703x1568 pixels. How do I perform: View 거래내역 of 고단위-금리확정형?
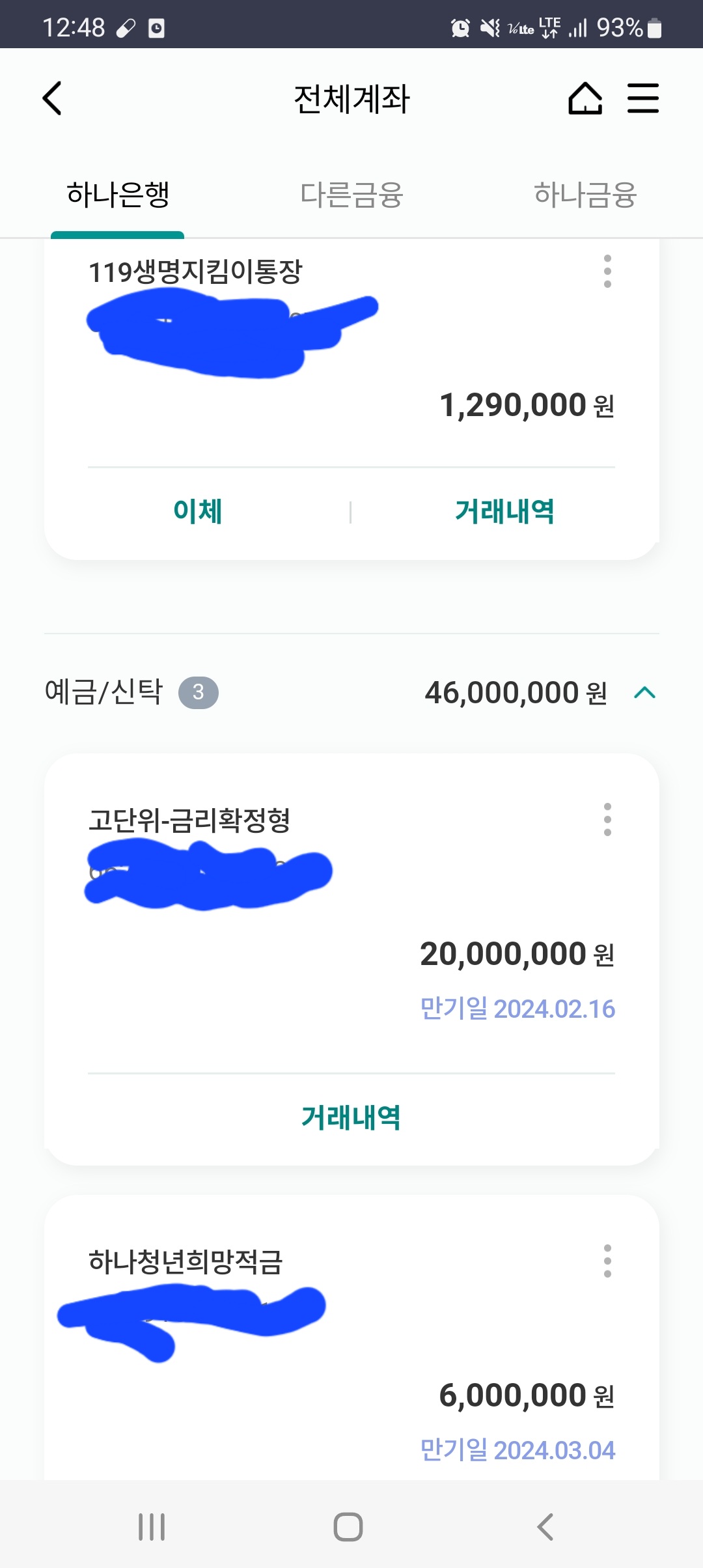coord(351,1117)
